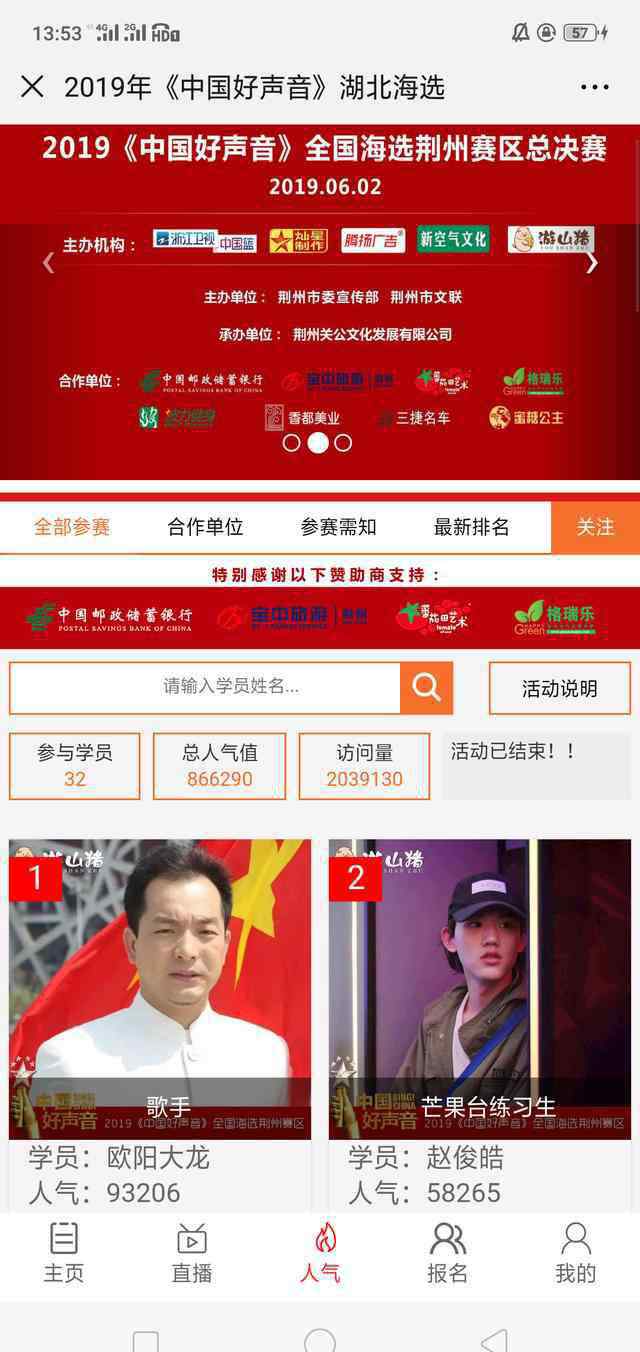Switch to the 合作单位 tab

click(x=205, y=527)
